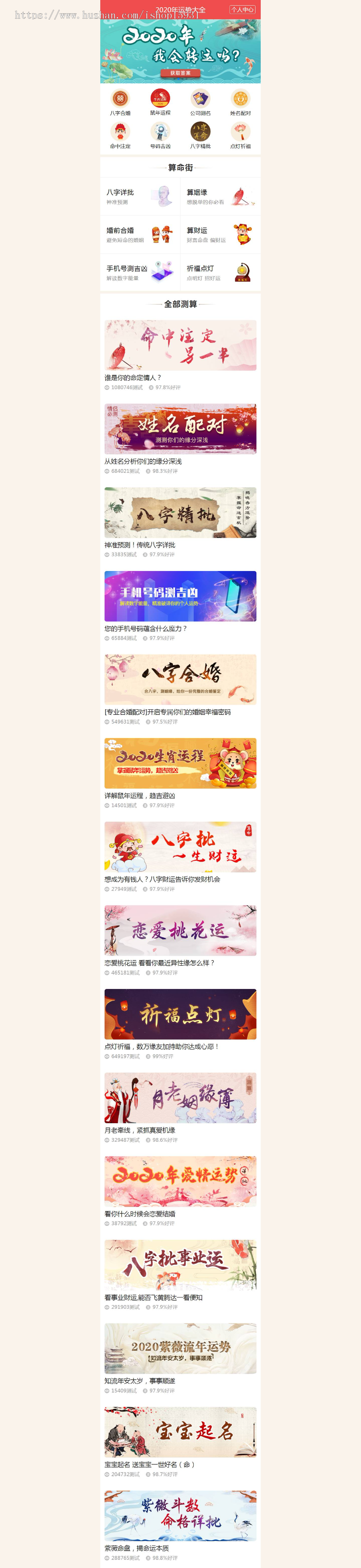
Task: View the 紫微斗数命格详批 card
Action: pos(180,1516)
